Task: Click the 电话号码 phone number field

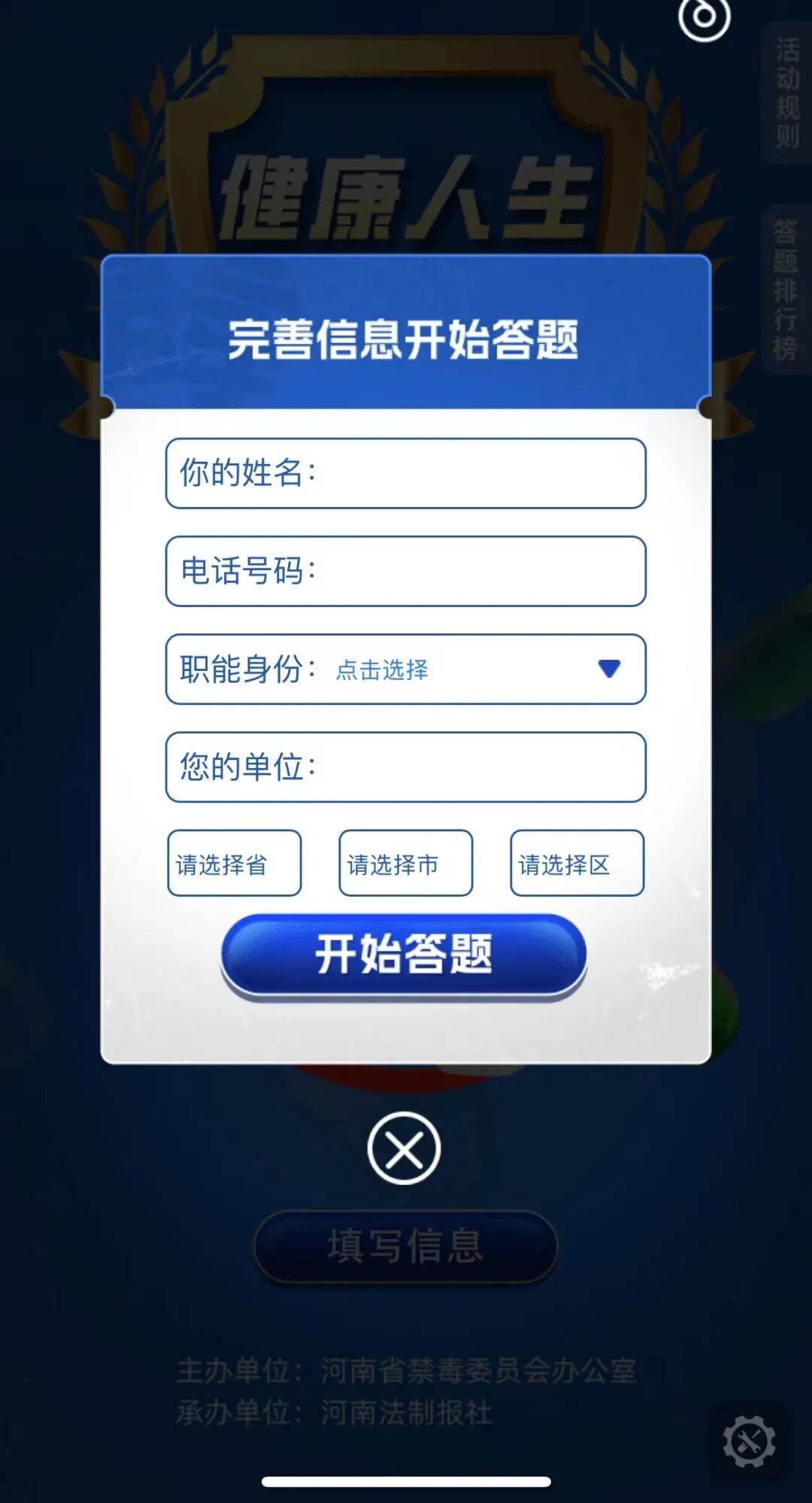Action: coord(405,570)
